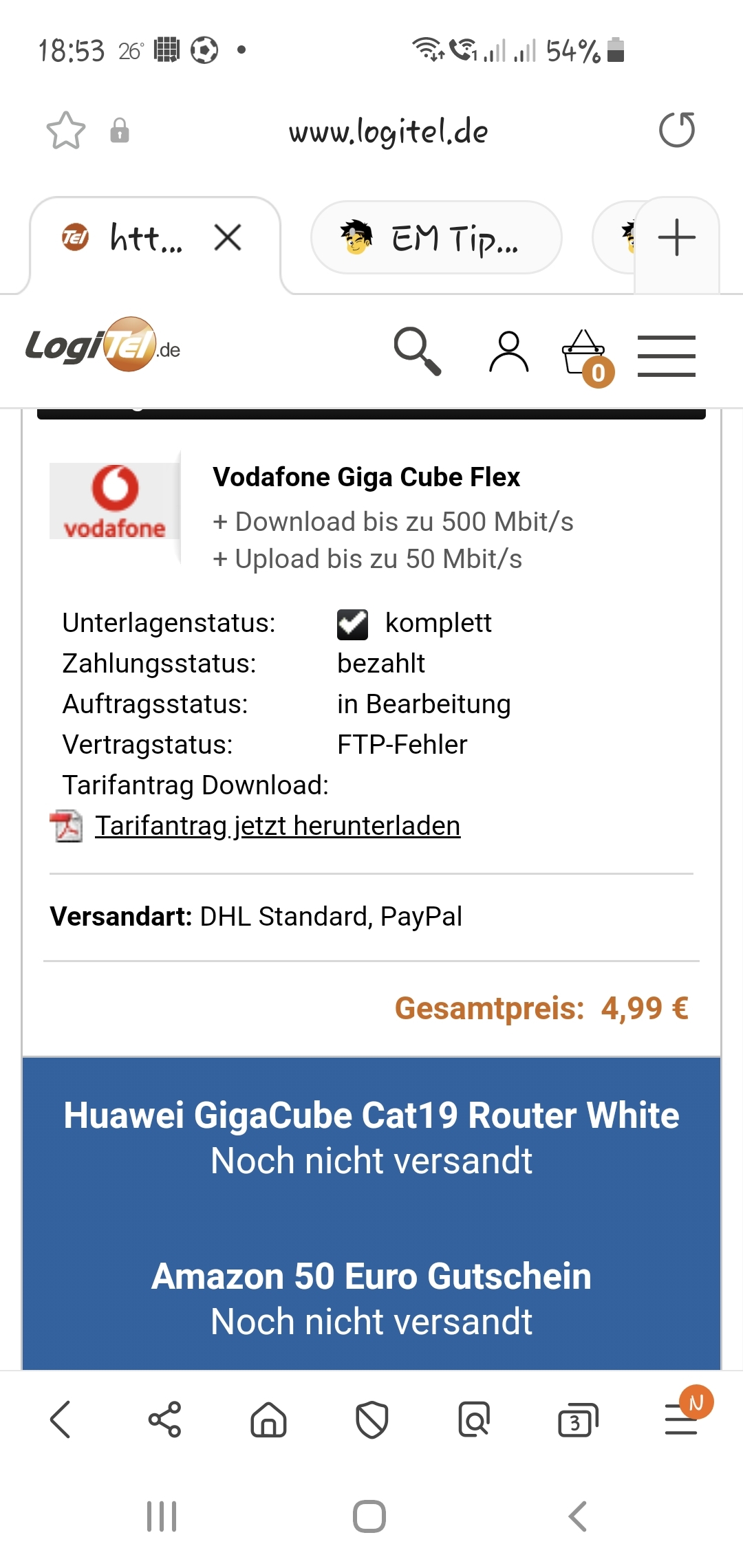Open recent apps from the navigation bar
This screenshot has height=1568, width=743.
[162, 1516]
